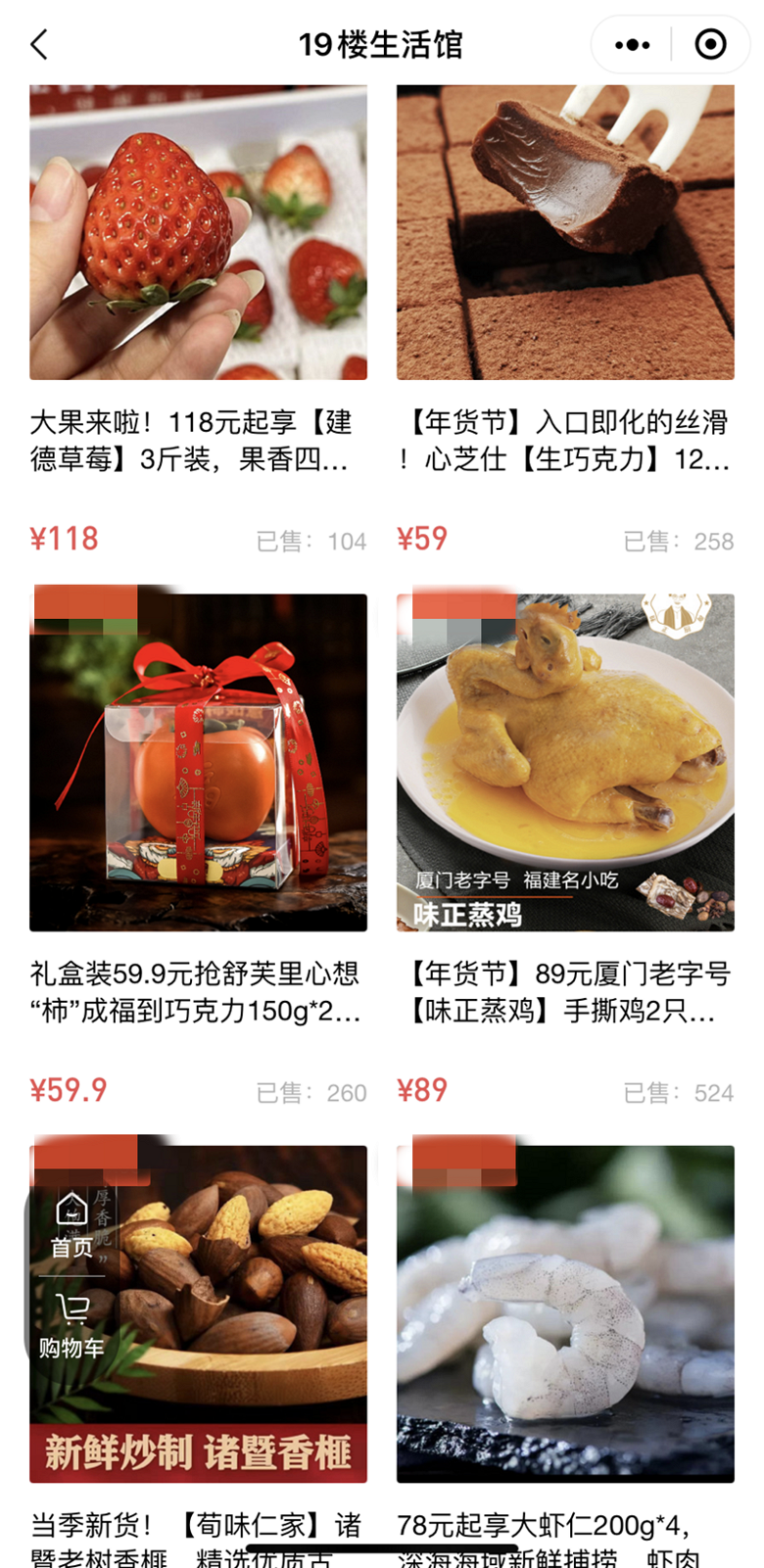
Task: Open the 购物车 shopping cart
Action: pyautogui.click(x=72, y=1326)
